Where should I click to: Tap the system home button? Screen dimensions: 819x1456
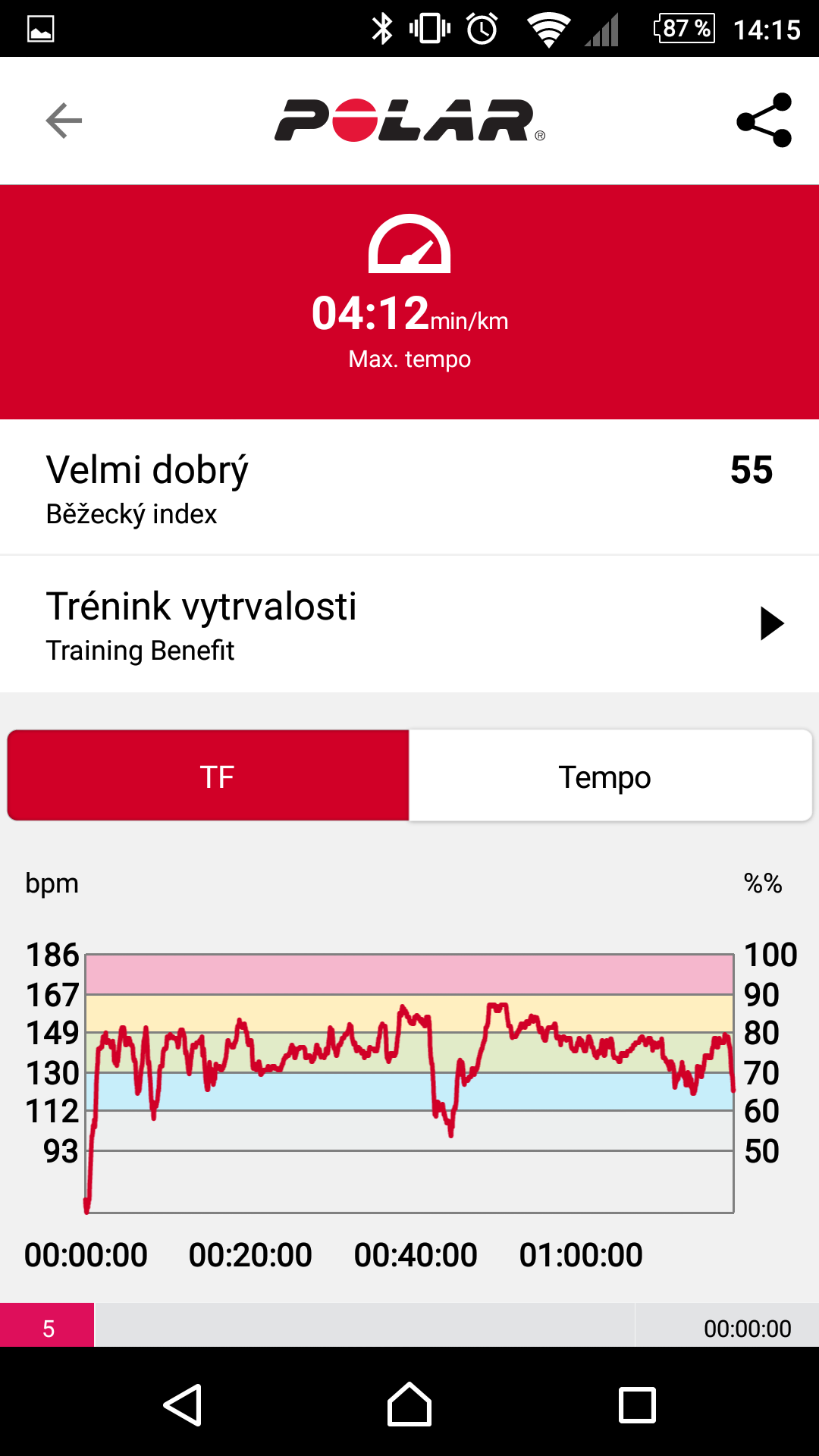click(409, 1404)
